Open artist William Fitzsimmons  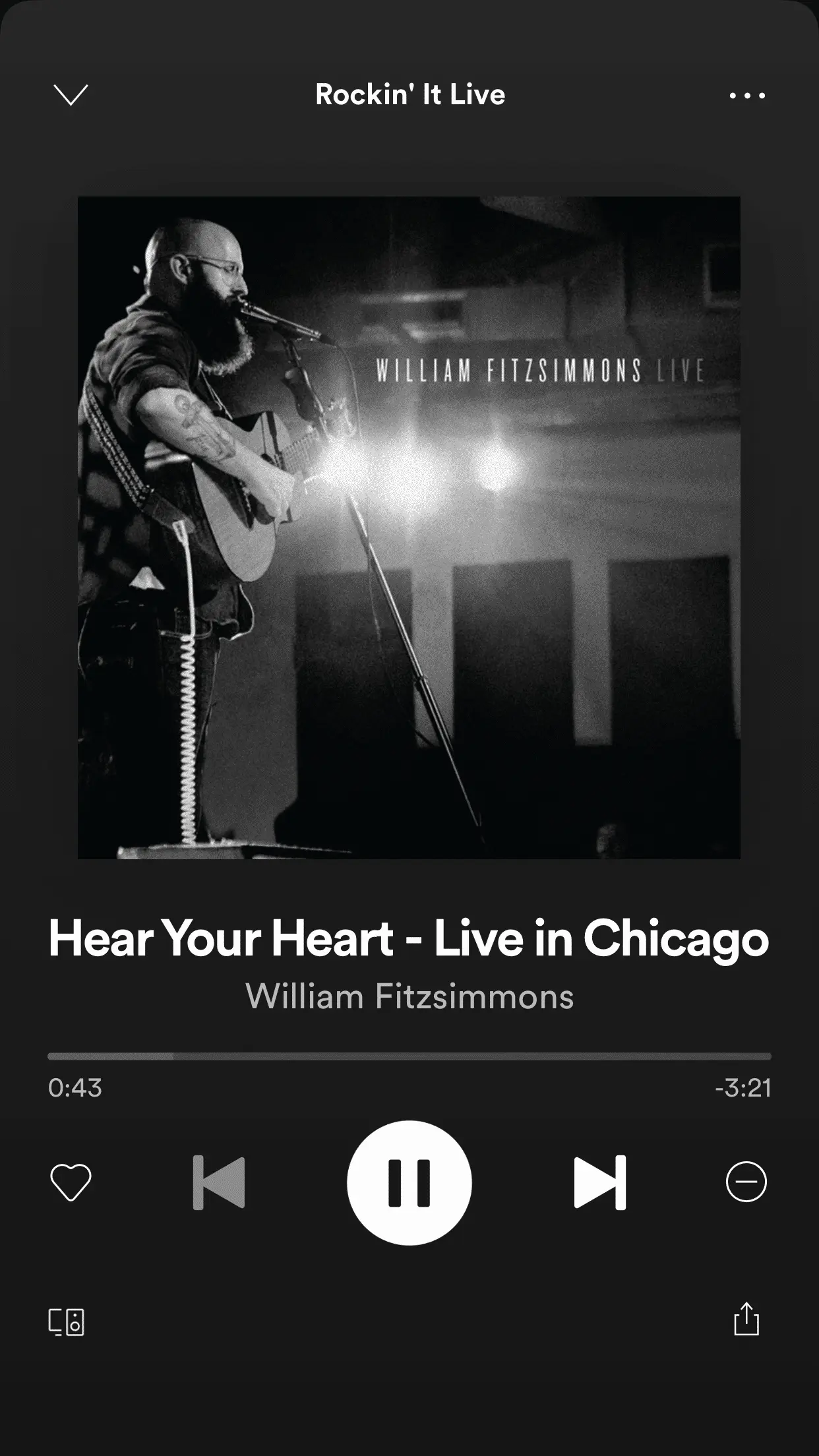point(409,996)
